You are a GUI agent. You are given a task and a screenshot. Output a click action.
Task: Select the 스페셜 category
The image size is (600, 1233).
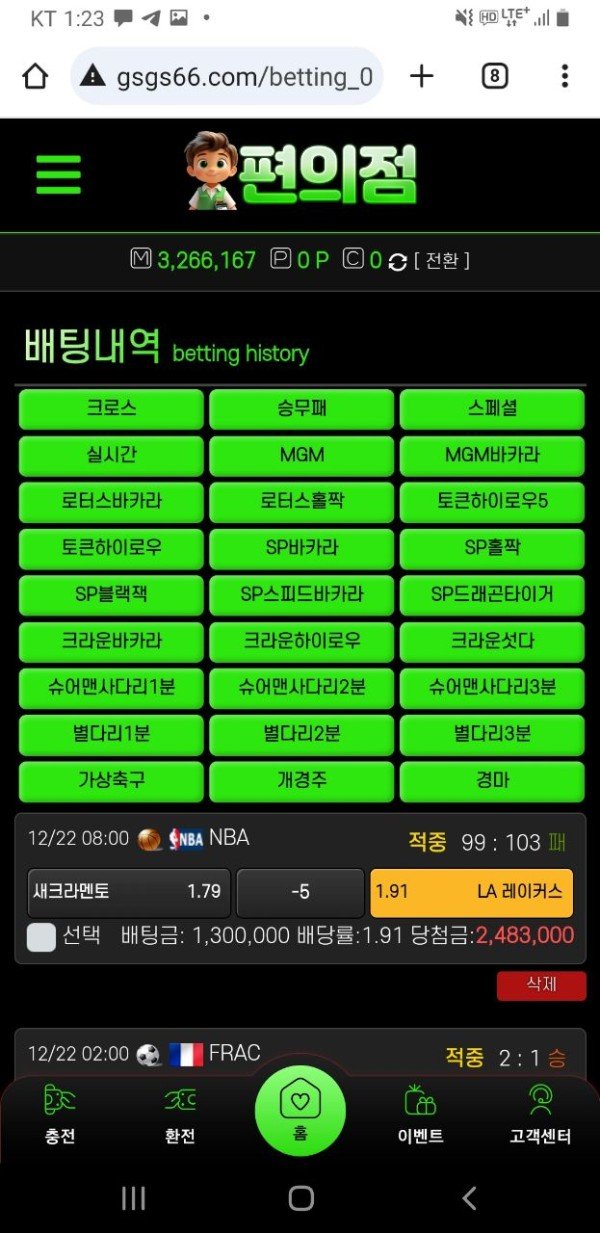coord(492,409)
